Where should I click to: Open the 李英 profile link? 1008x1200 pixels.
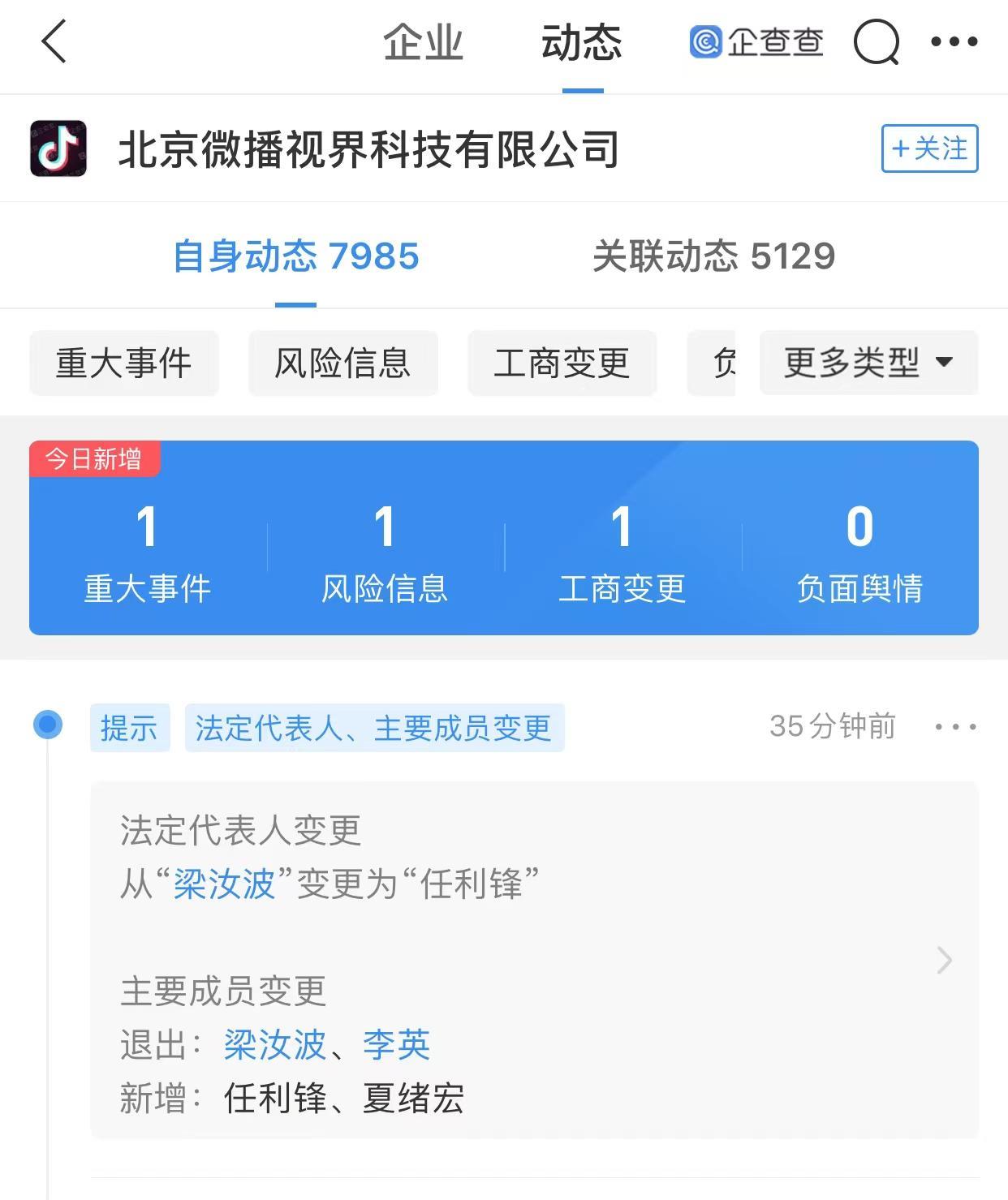[396, 1045]
